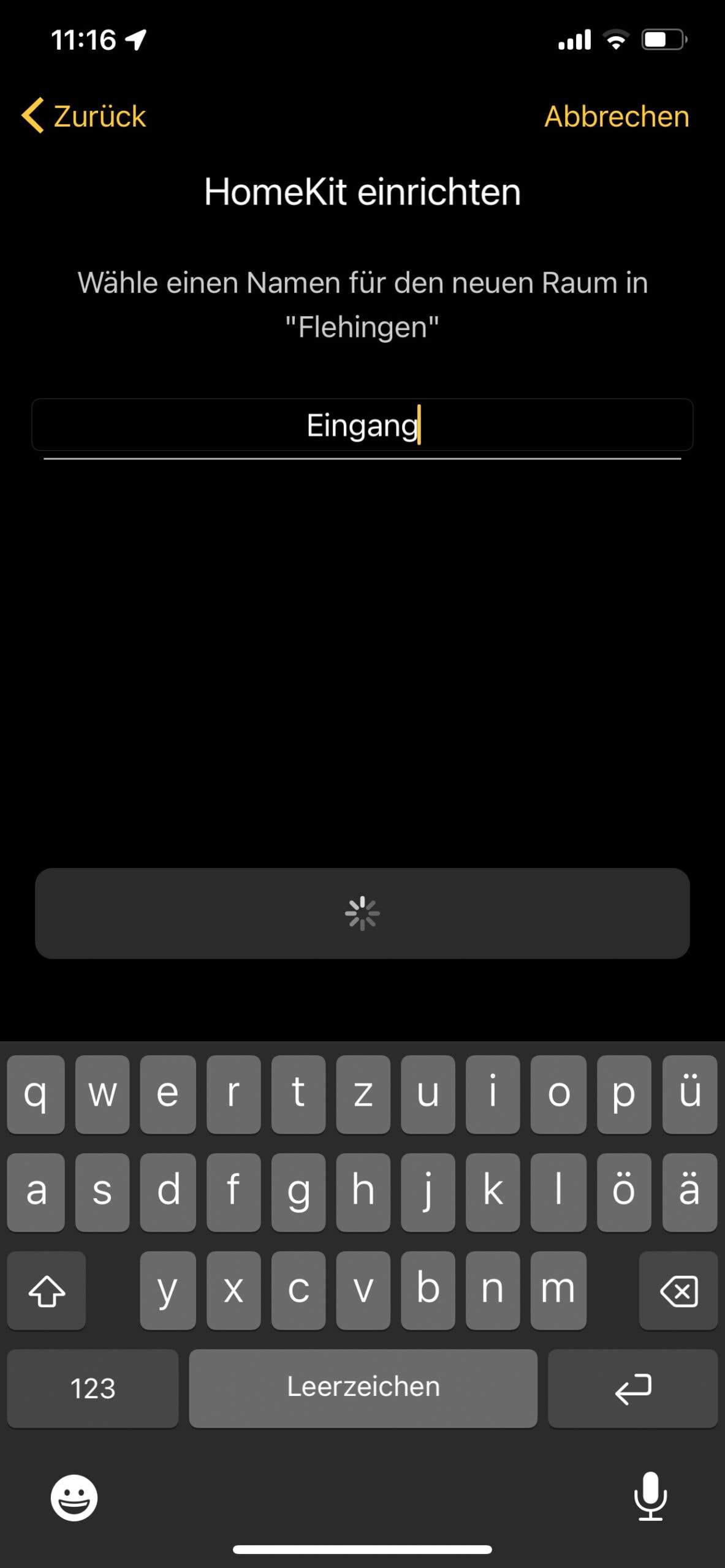Enable shift on the keyboard
The width and height of the screenshot is (725, 1568).
click(x=47, y=1291)
